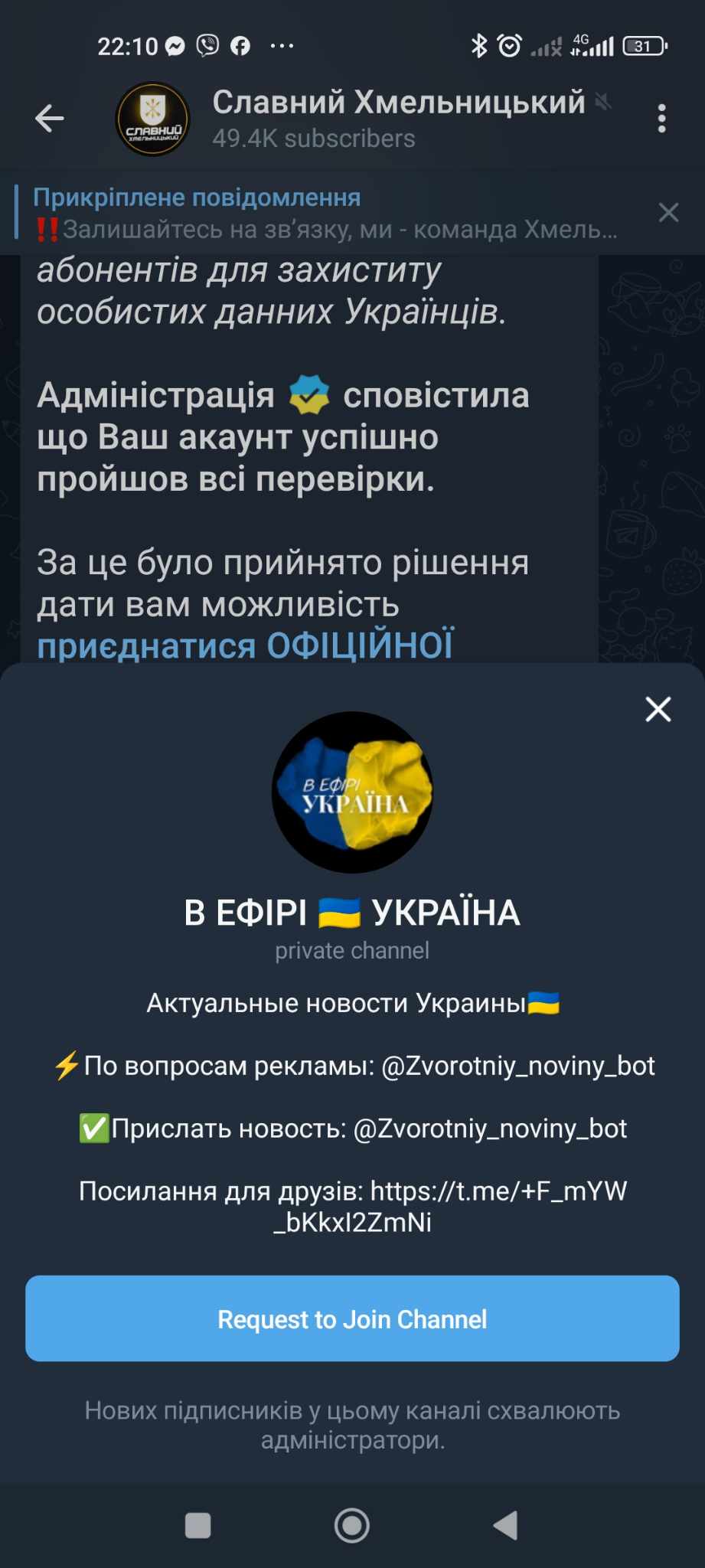Open recent apps from navigation bar
Viewport: 705px width, 1568px height.
pyautogui.click(x=198, y=1525)
